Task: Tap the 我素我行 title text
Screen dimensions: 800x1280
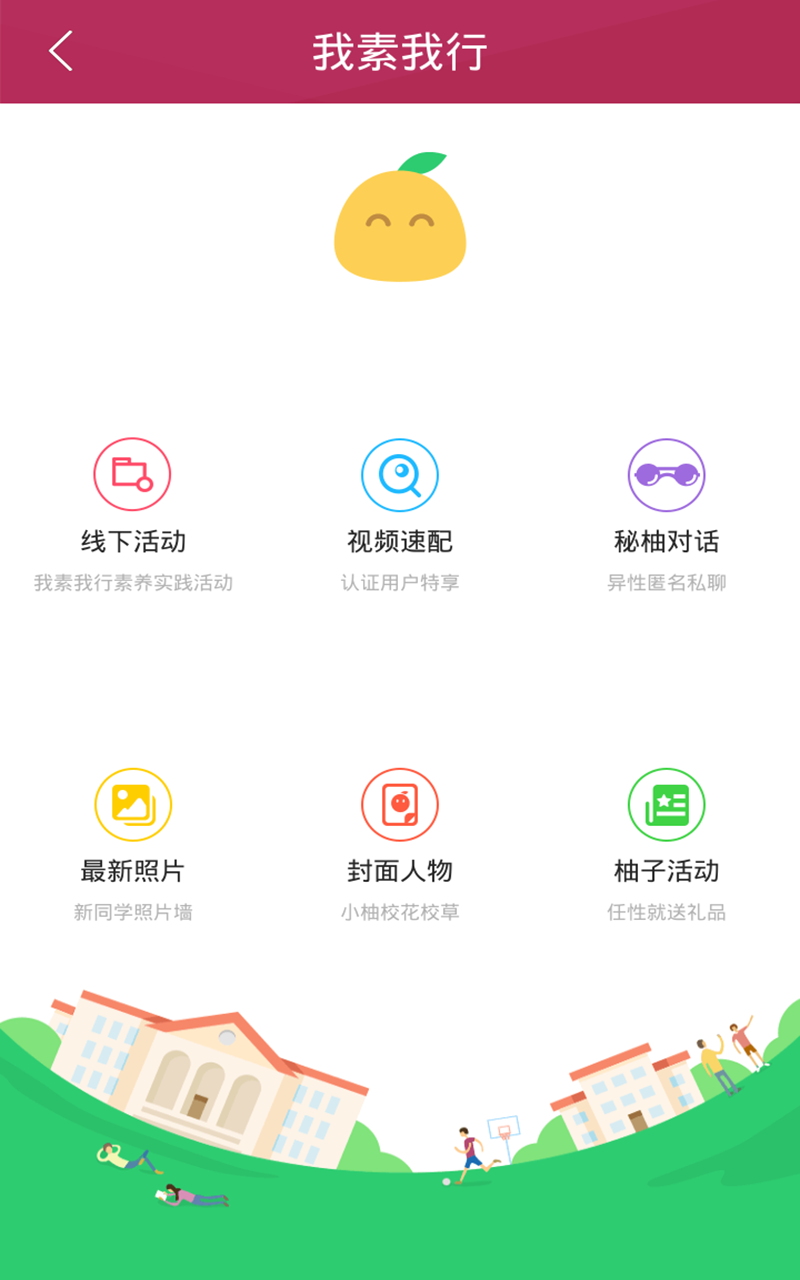Action: coord(400,50)
